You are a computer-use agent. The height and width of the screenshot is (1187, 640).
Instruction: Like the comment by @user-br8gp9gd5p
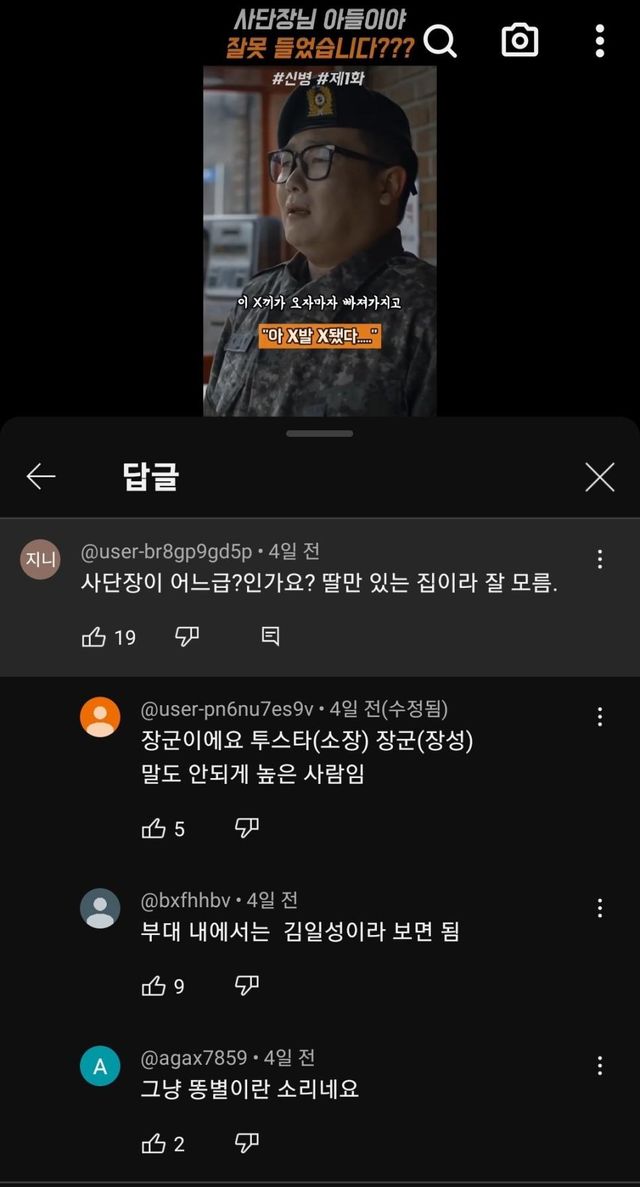(x=94, y=637)
